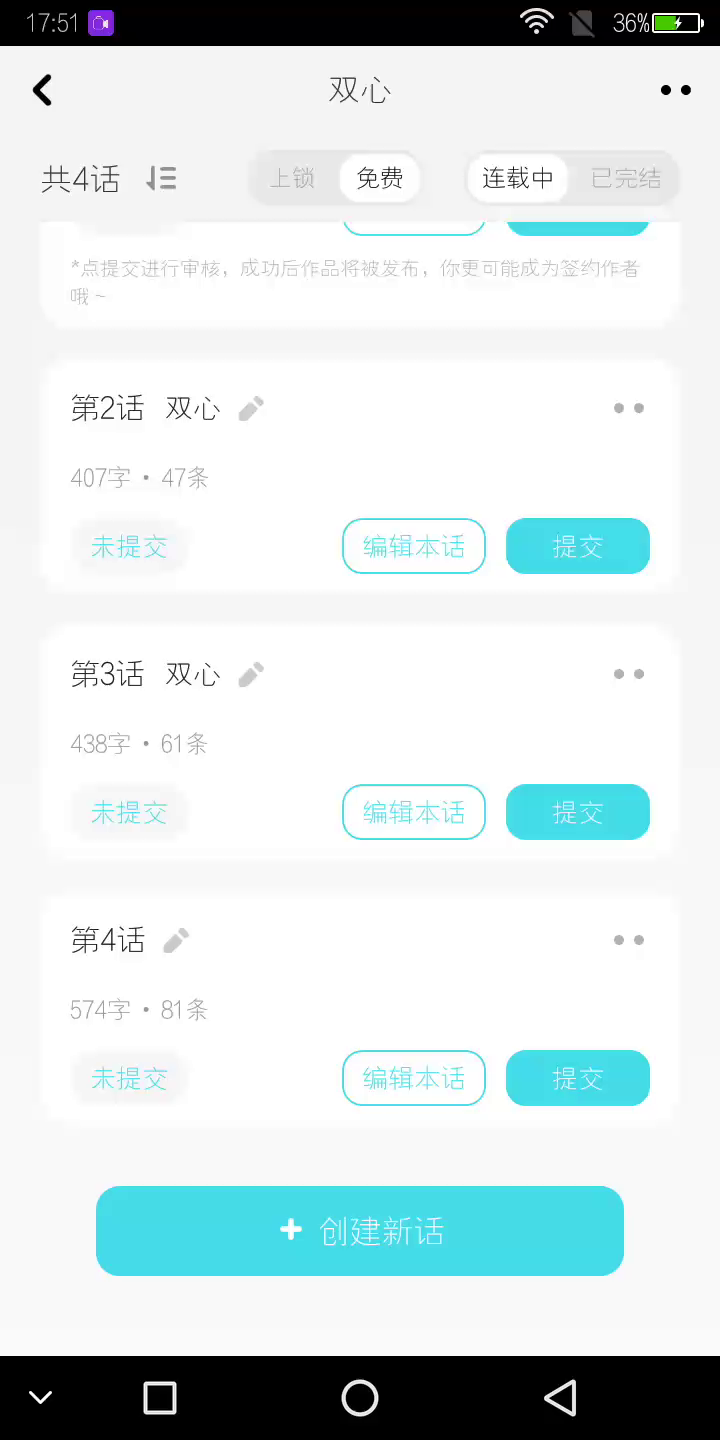
Task: Toggle the chapter sort order
Action: click(161, 179)
